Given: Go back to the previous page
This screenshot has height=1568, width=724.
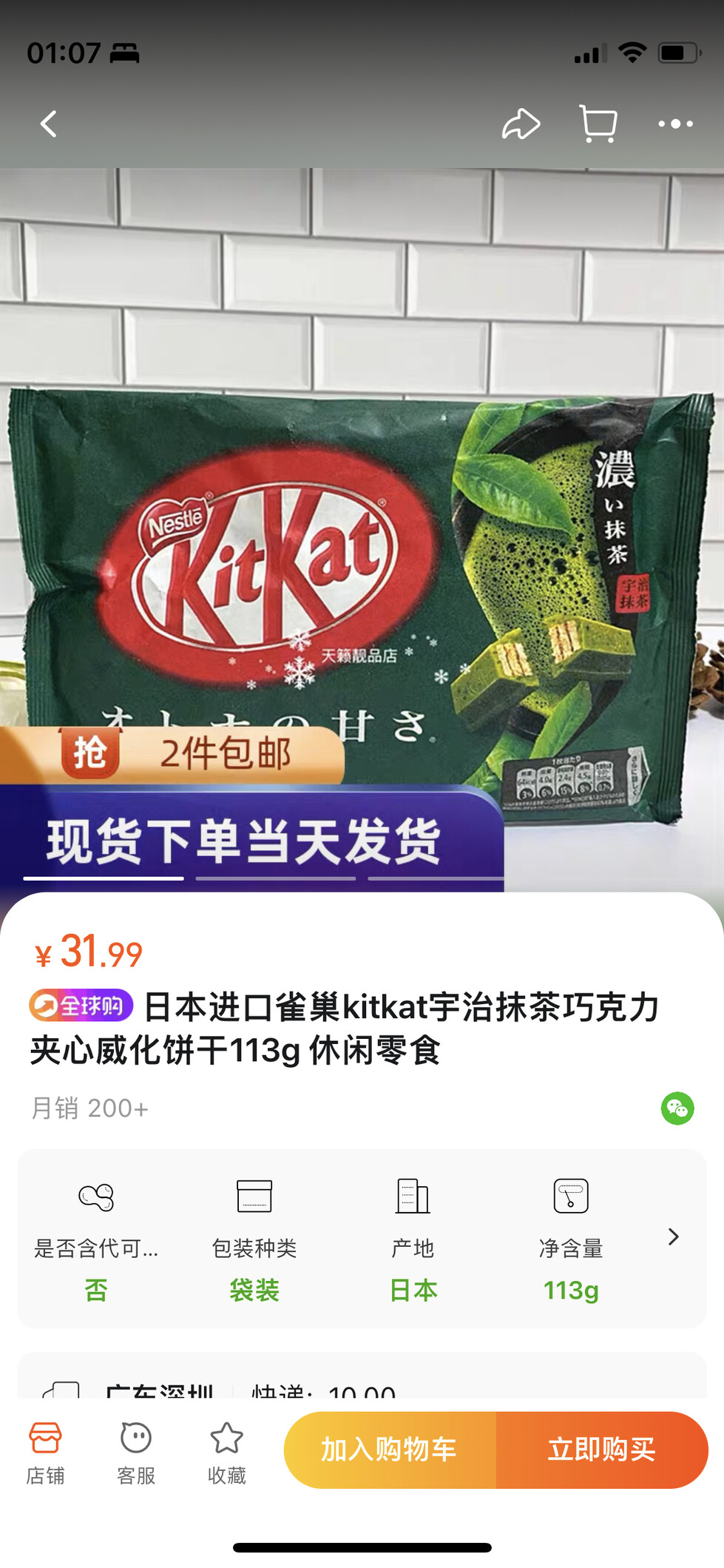Looking at the screenshot, I should pos(49,124).
